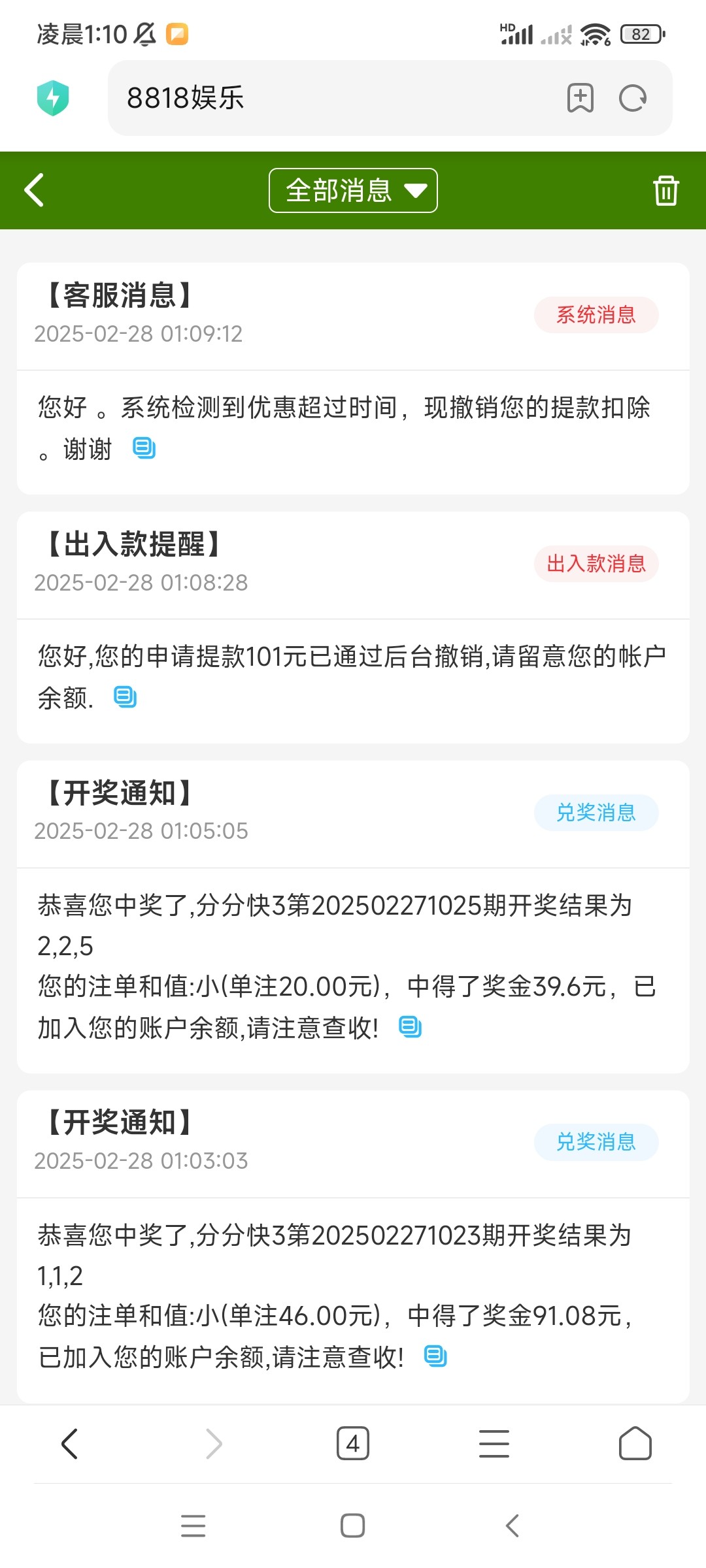The image size is (706, 1568).
Task: Copy the 客服消息 message text
Action: tap(144, 448)
